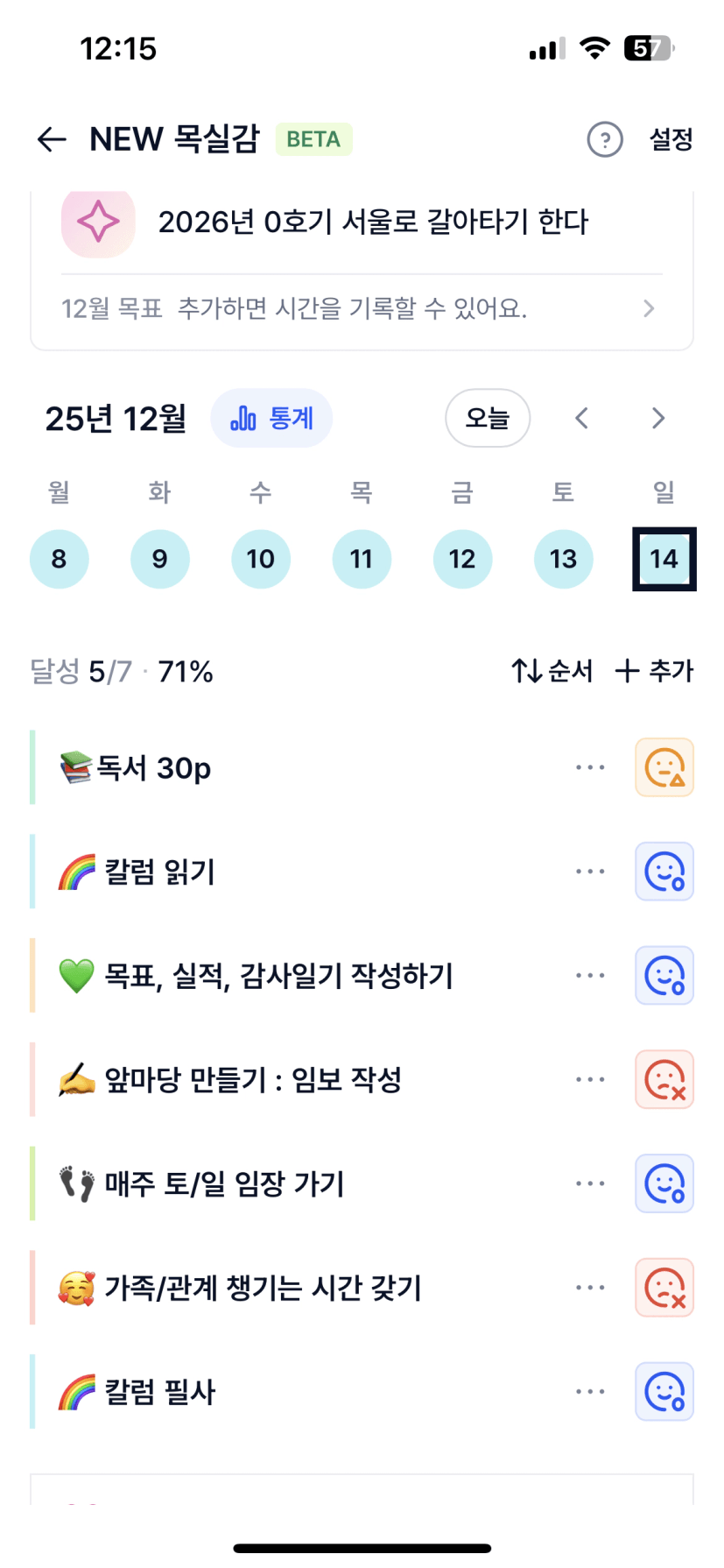724x1568 pixels.
Task: Toggle the status for 칼럼 필사
Action: point(664,1392)
